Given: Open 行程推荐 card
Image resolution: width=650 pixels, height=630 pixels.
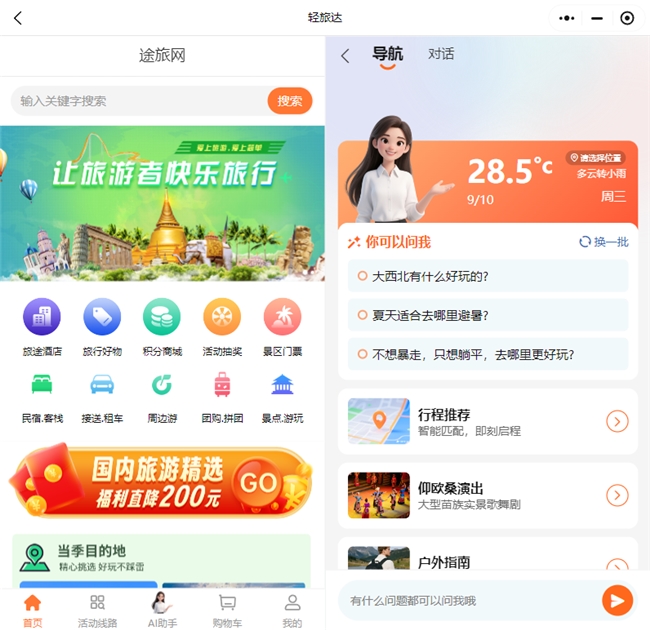Looking at the screenshot, I should [x=488, y=422].
